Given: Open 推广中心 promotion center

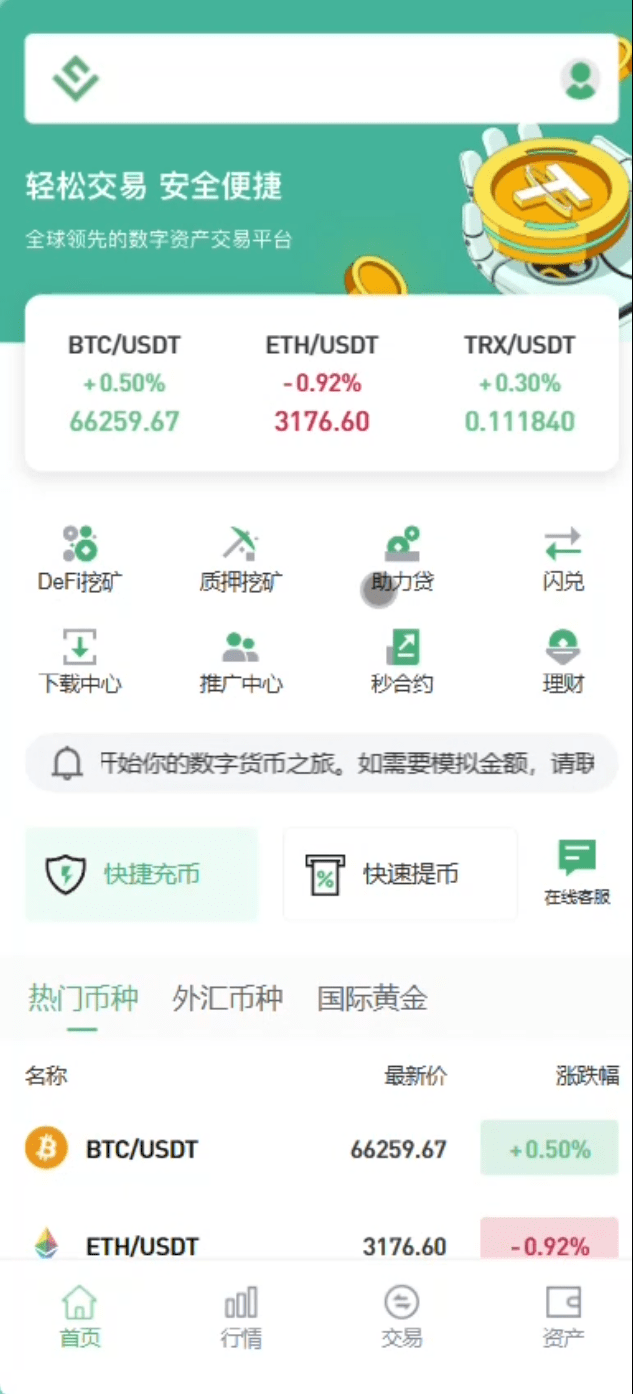Looking at the screenshot, I should coord(241,661).
